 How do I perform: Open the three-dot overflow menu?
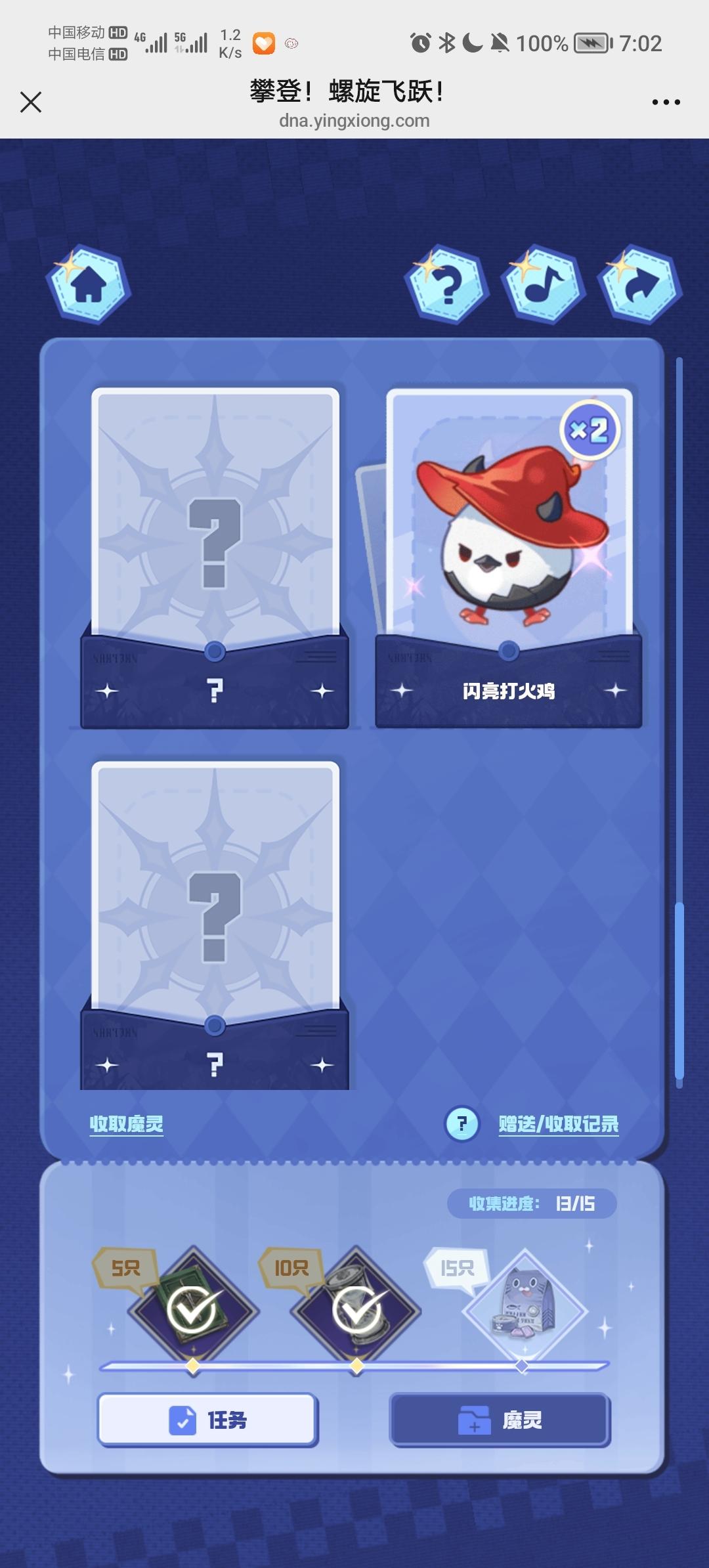pos(666,102)
